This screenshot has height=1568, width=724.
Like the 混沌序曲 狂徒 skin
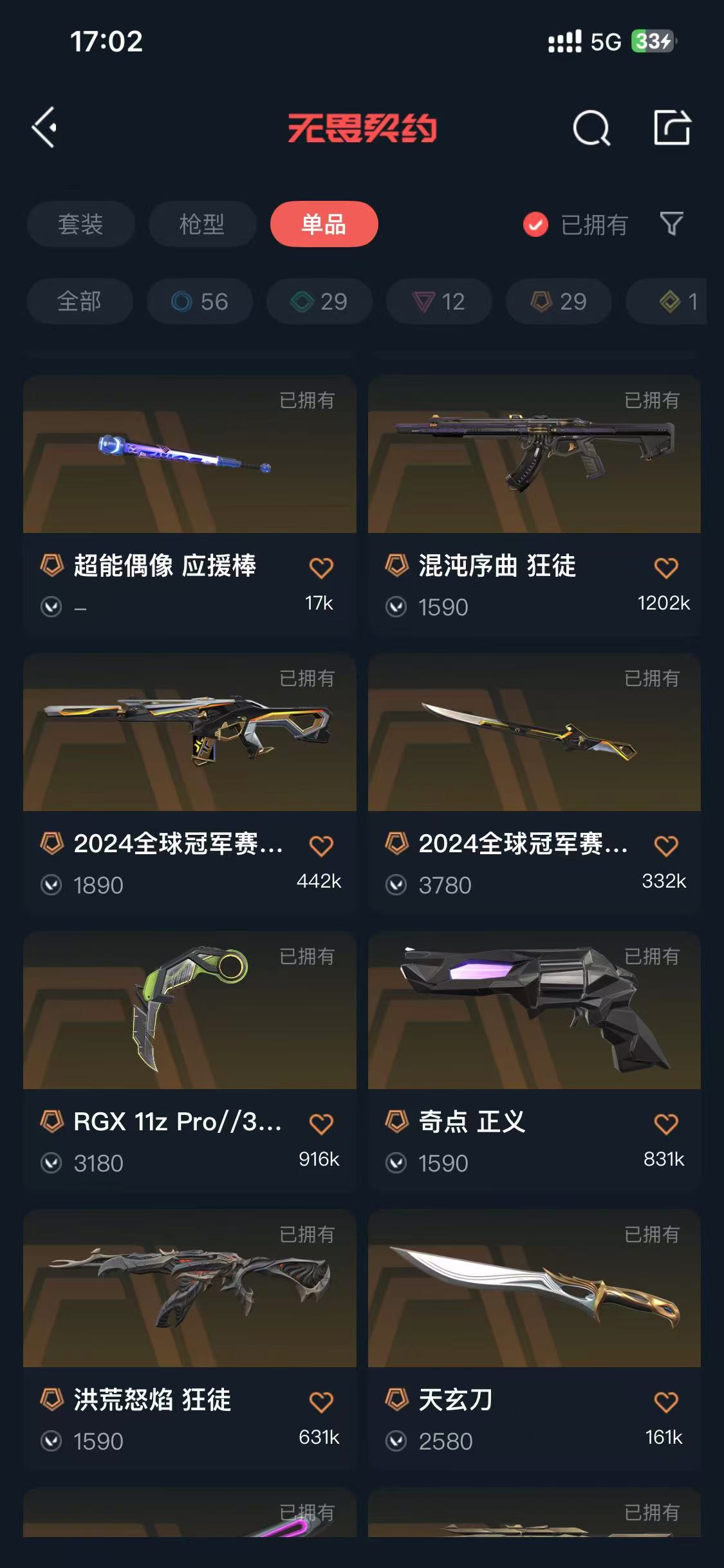pyautogui.click(x=665, y=568)
